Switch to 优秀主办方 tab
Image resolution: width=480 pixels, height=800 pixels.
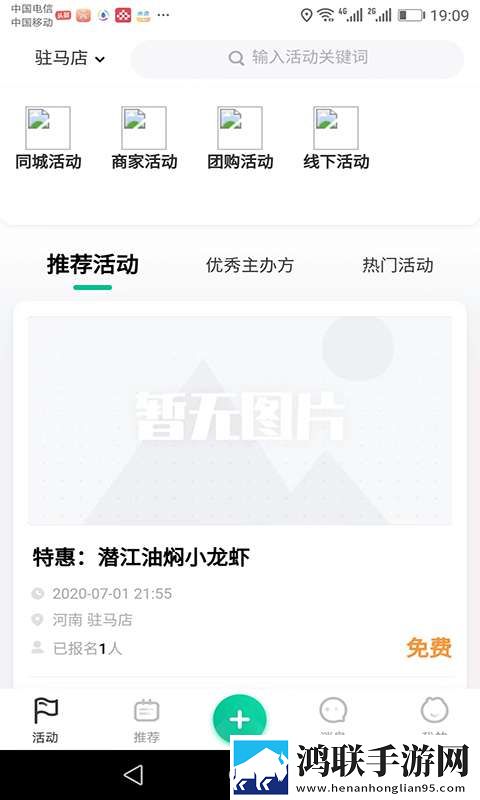249,265
